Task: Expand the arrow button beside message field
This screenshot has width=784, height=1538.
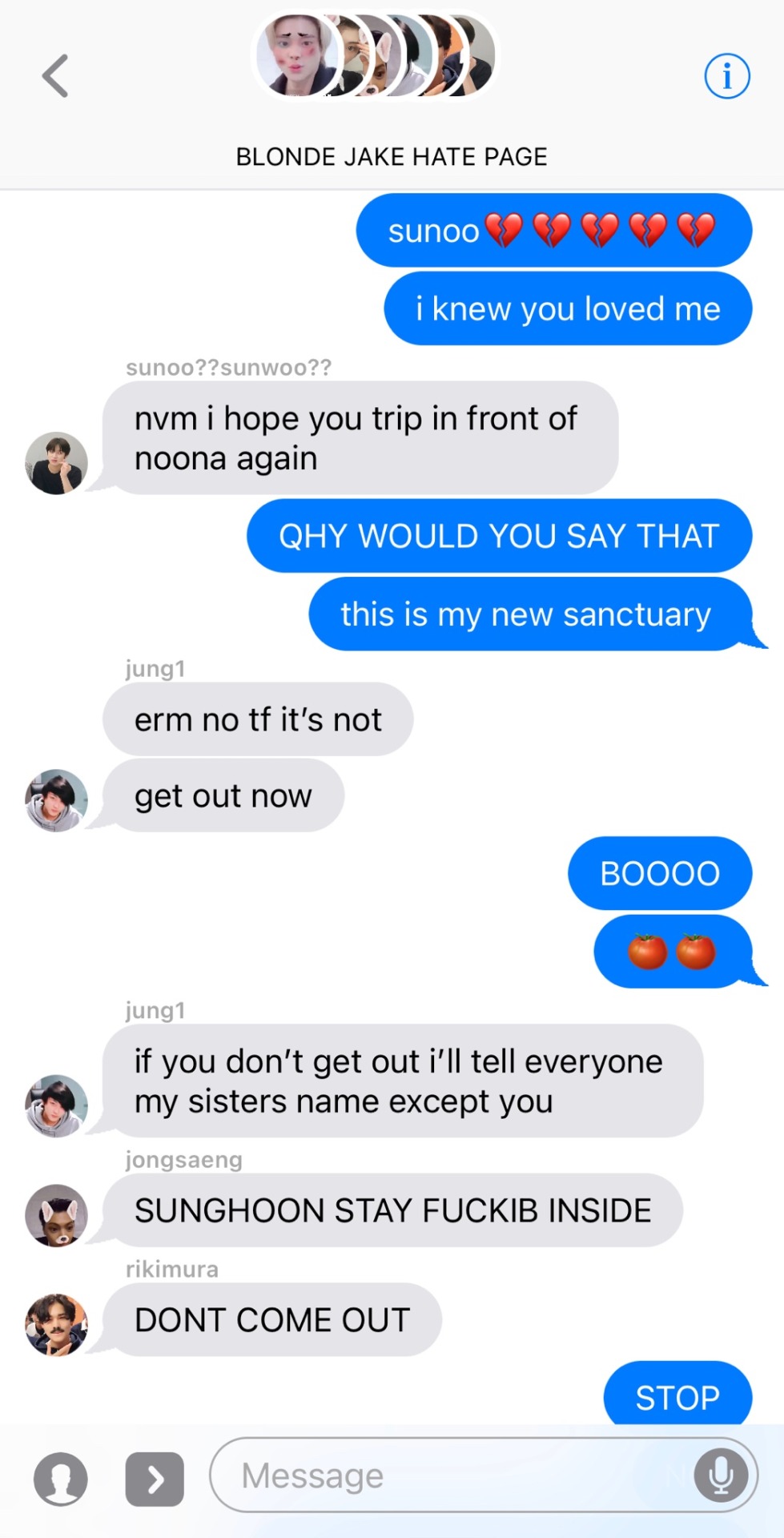Action: click(x=155, y=1479)
